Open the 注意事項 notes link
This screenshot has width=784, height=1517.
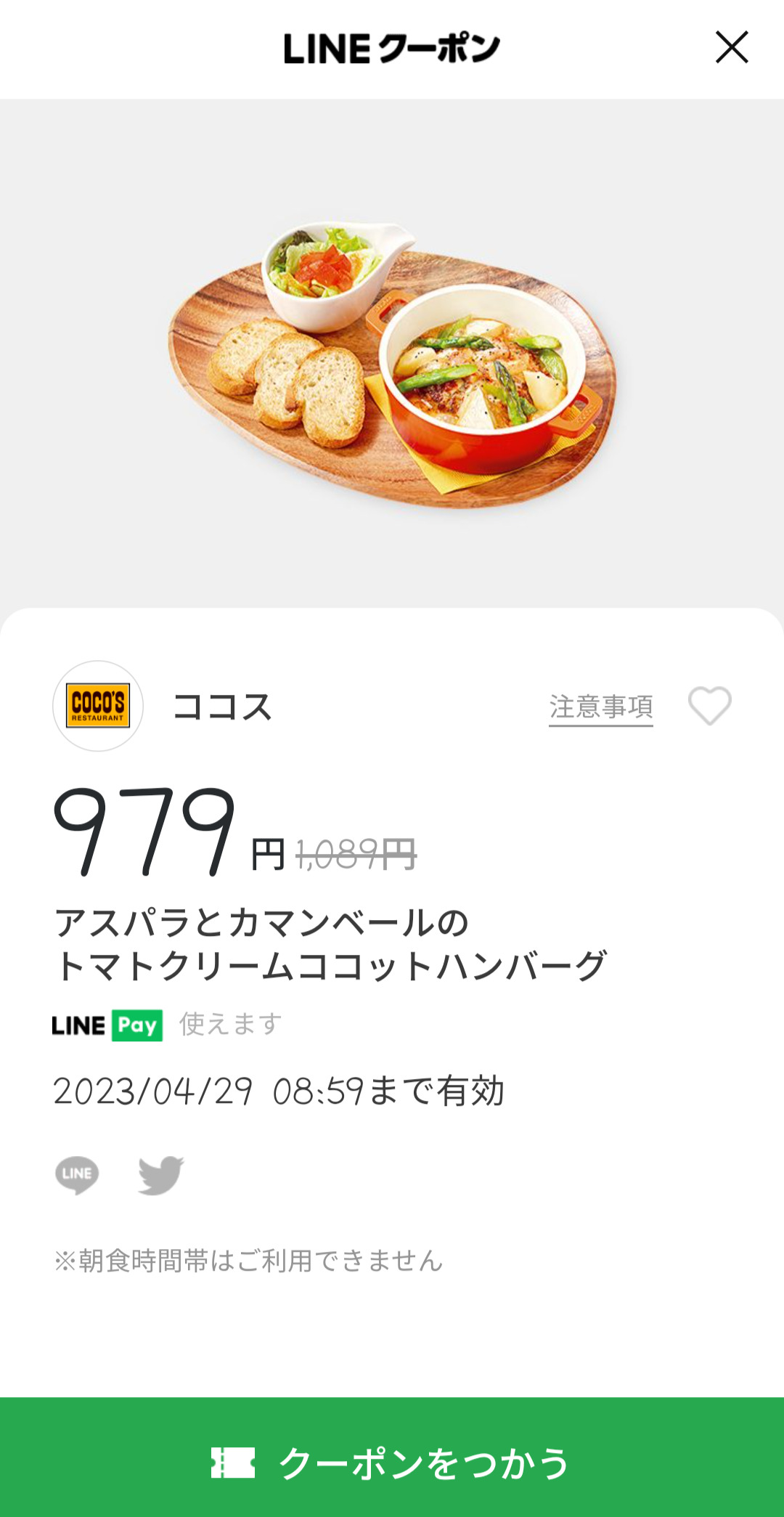tap(600, 707)
